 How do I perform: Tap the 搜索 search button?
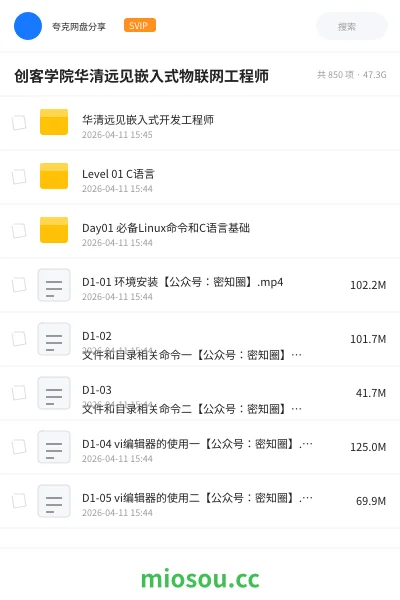(351, 26)
